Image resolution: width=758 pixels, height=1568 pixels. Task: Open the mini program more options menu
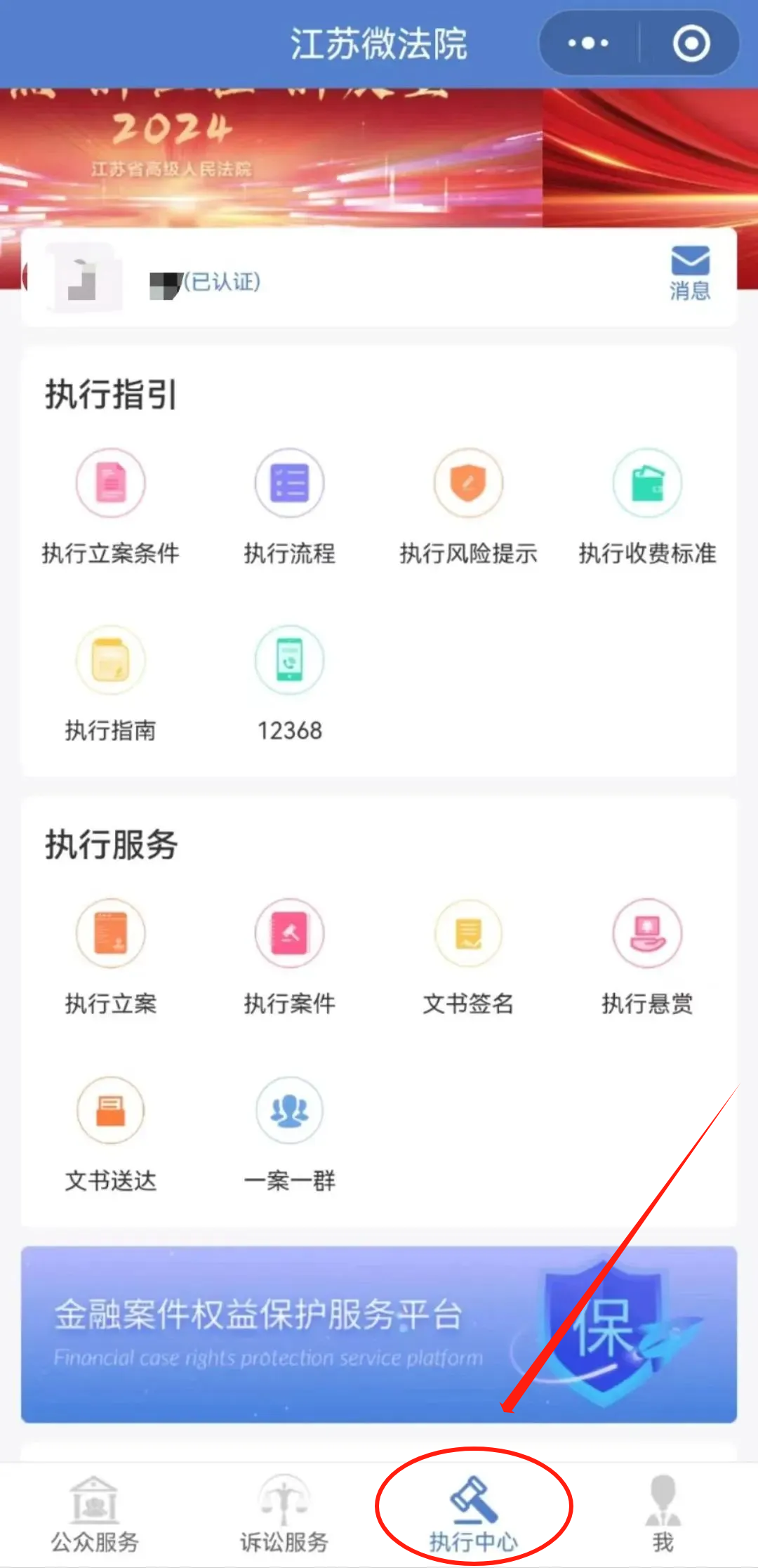pos(588,44)
